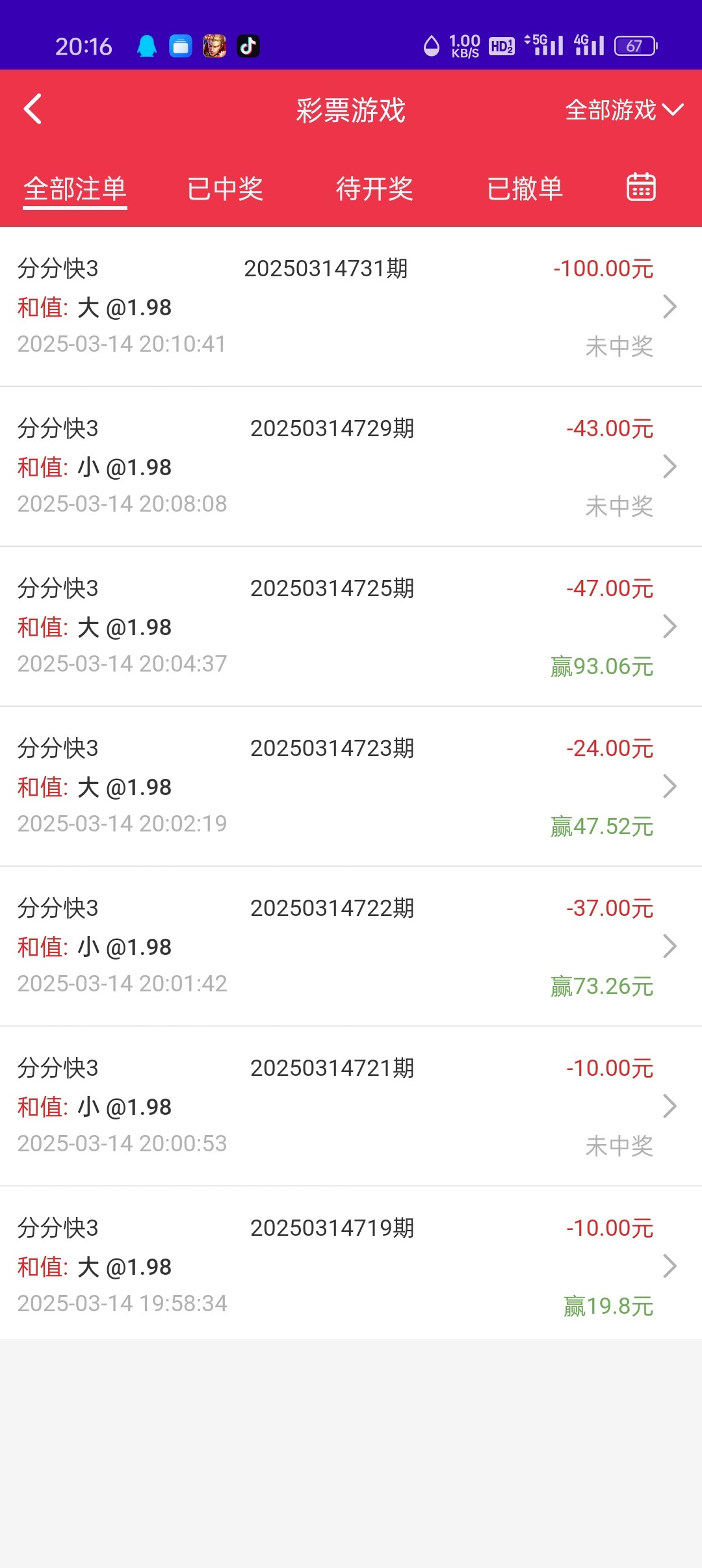
Task: Select the 20250314723期 bet entry
Action: (x=351, y=786)
